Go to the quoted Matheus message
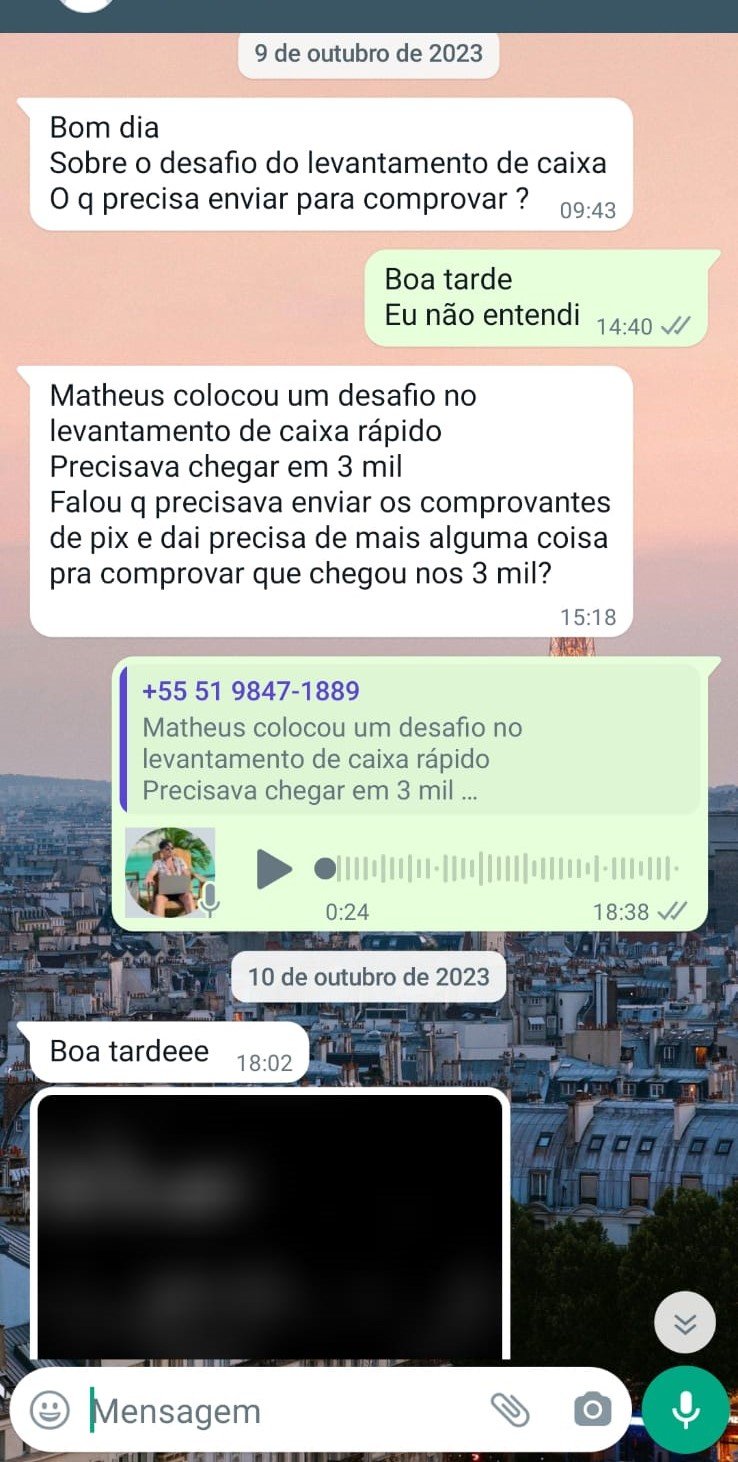The width and height of the screenshot is (738, 1462). [x=410, y=742]
